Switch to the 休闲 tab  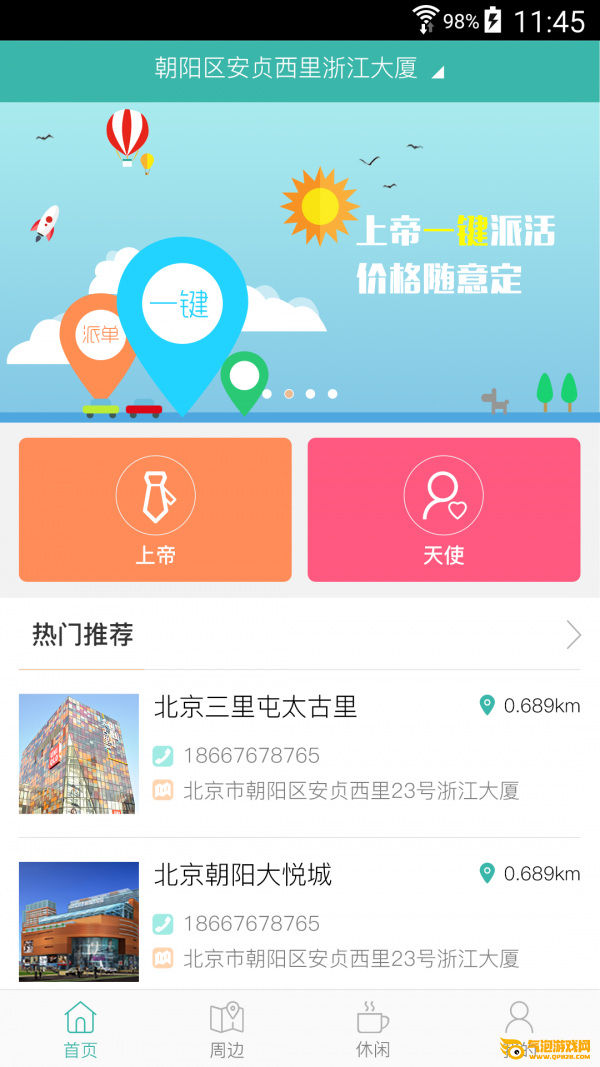(373, 1030)
